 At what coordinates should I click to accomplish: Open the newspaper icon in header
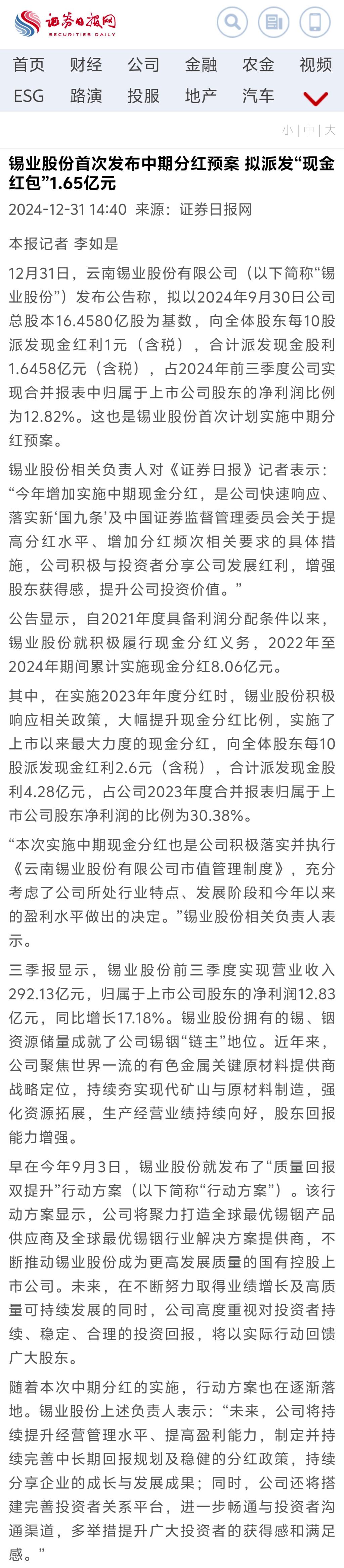pos(273,23)
